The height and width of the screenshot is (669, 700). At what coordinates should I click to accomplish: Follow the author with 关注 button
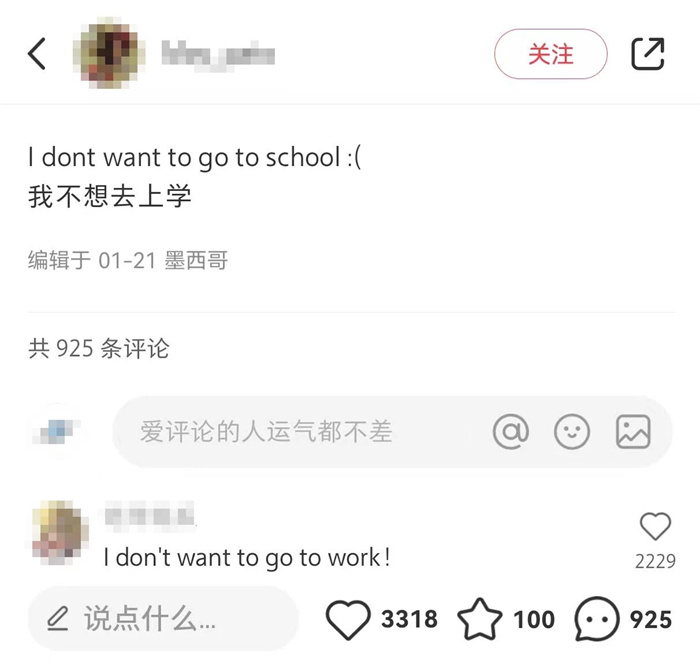click(x=550, y=54)
